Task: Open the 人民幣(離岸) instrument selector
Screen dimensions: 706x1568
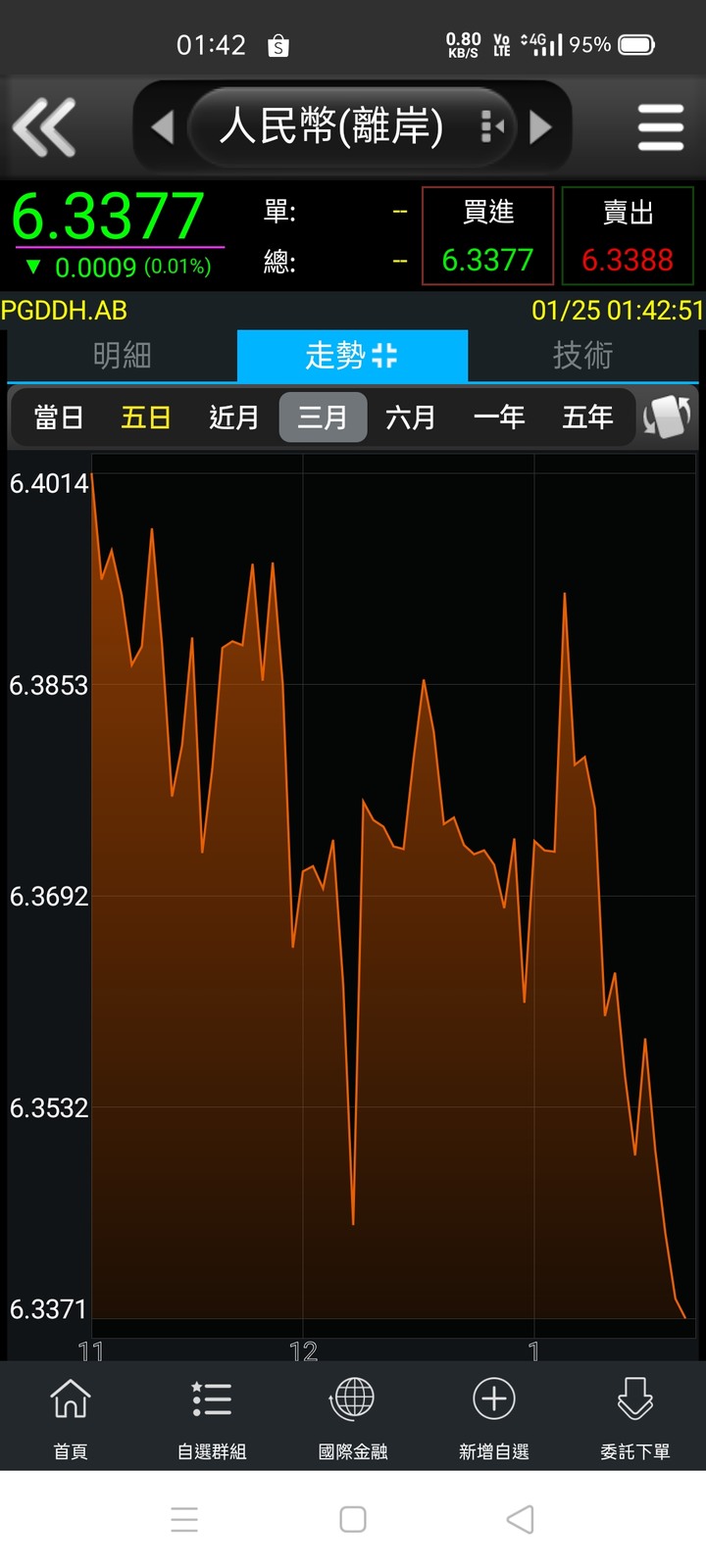Action: click(352, 127)
